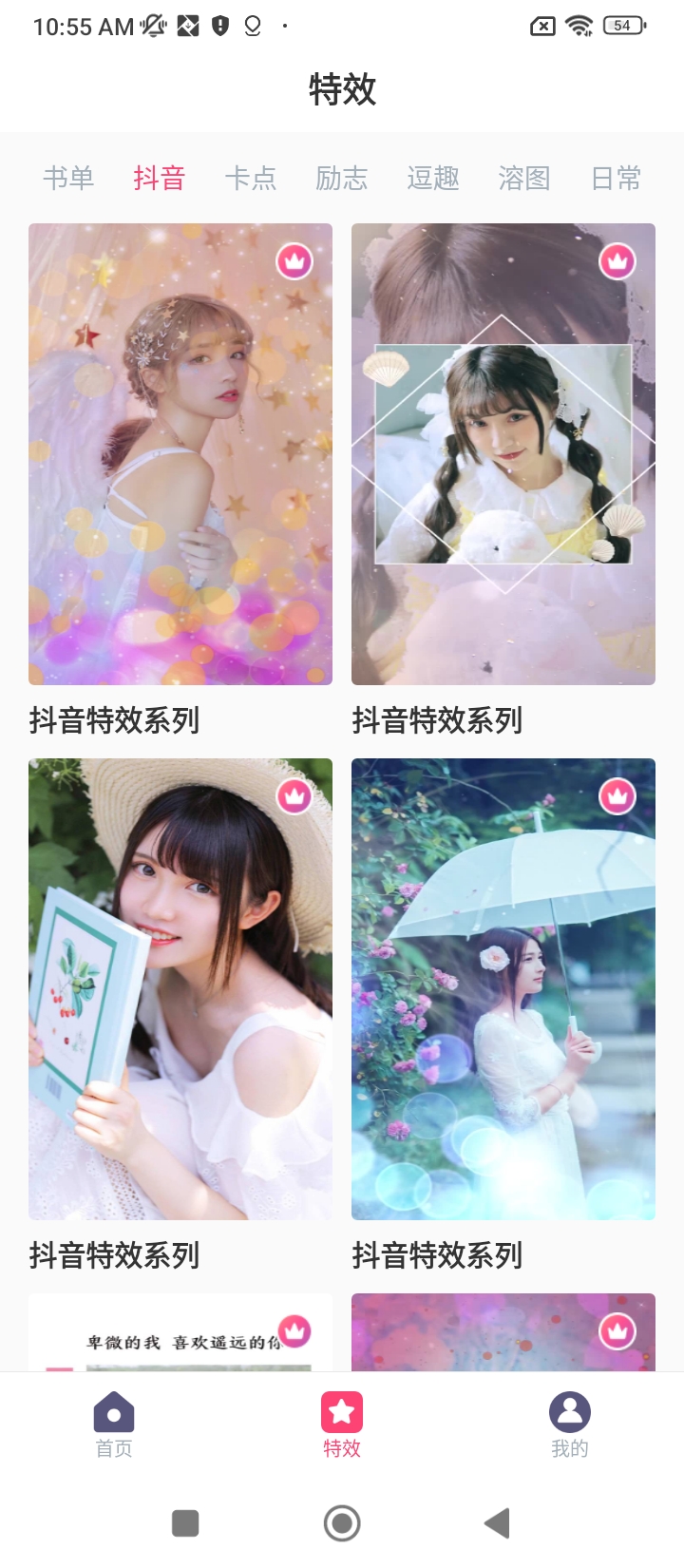
Task: Open the diamond frame braided girl template
Action: coord(503,454)
